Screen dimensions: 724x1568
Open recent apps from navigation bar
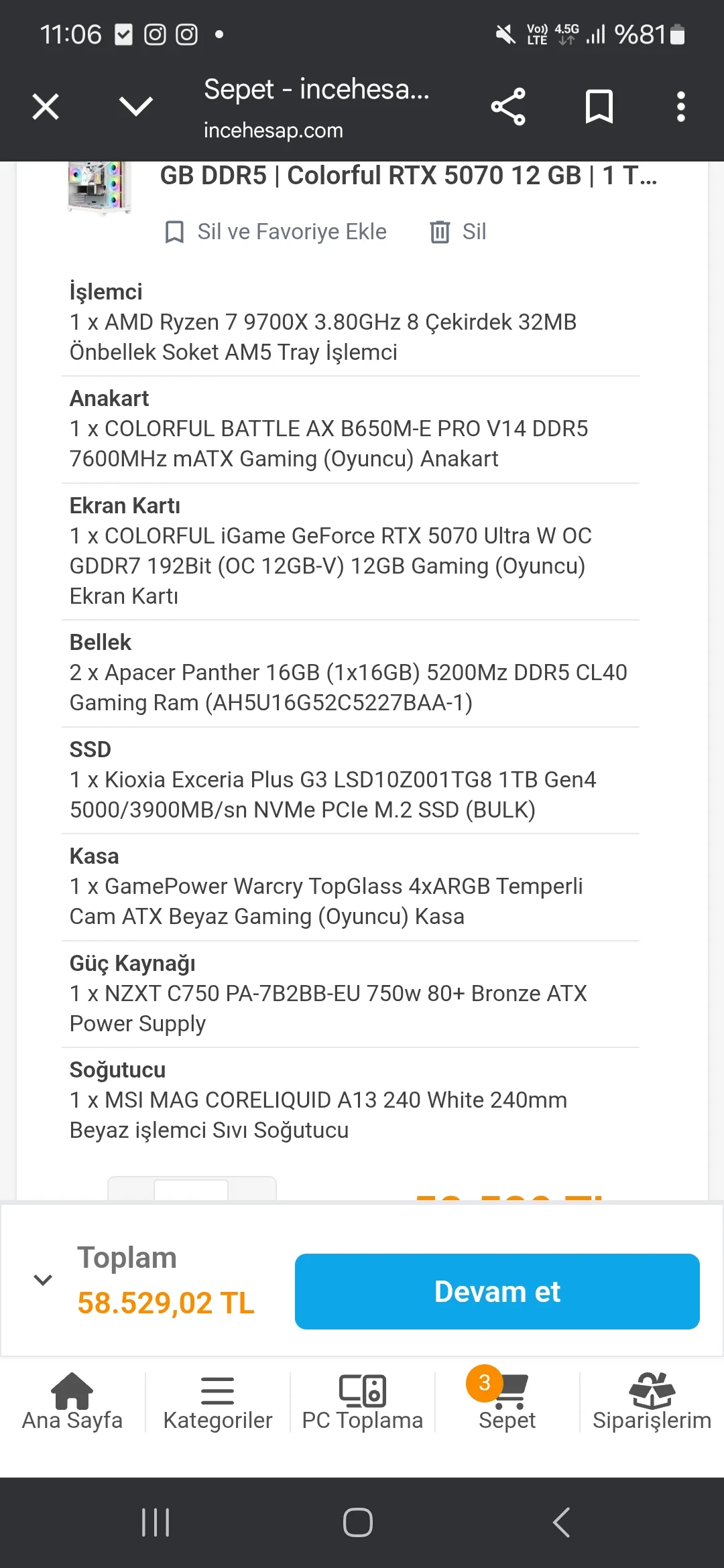pos(156,1522)
